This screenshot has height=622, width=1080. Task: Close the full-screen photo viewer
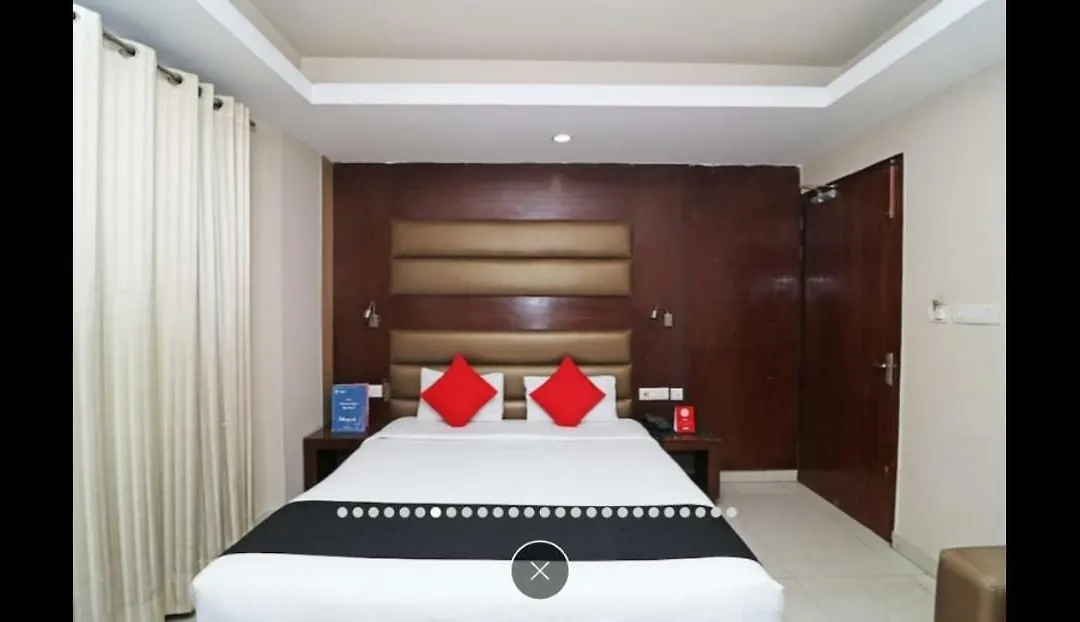(x=540, y=570)
